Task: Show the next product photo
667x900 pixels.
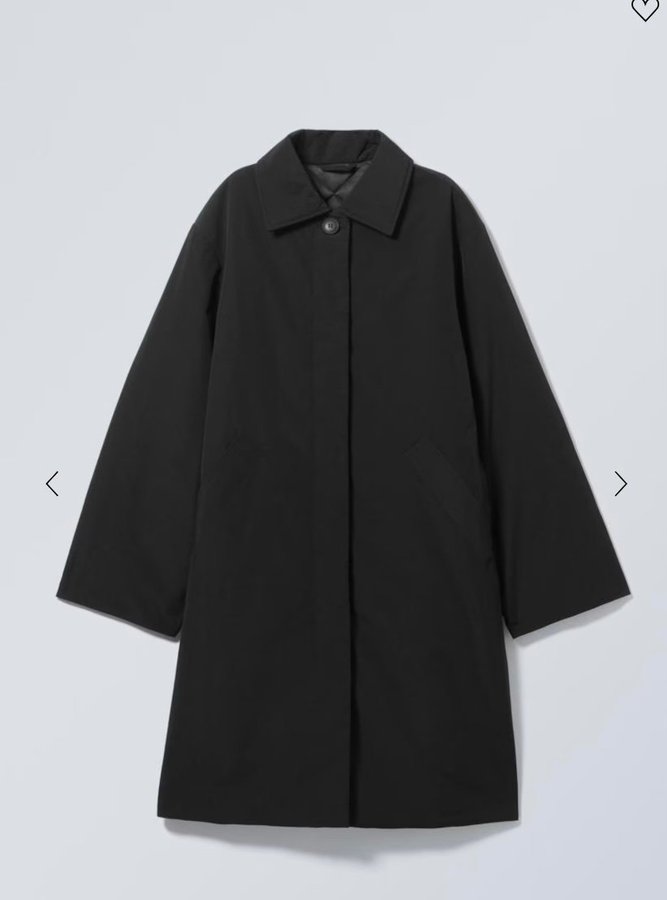Action: click(620, 484)
